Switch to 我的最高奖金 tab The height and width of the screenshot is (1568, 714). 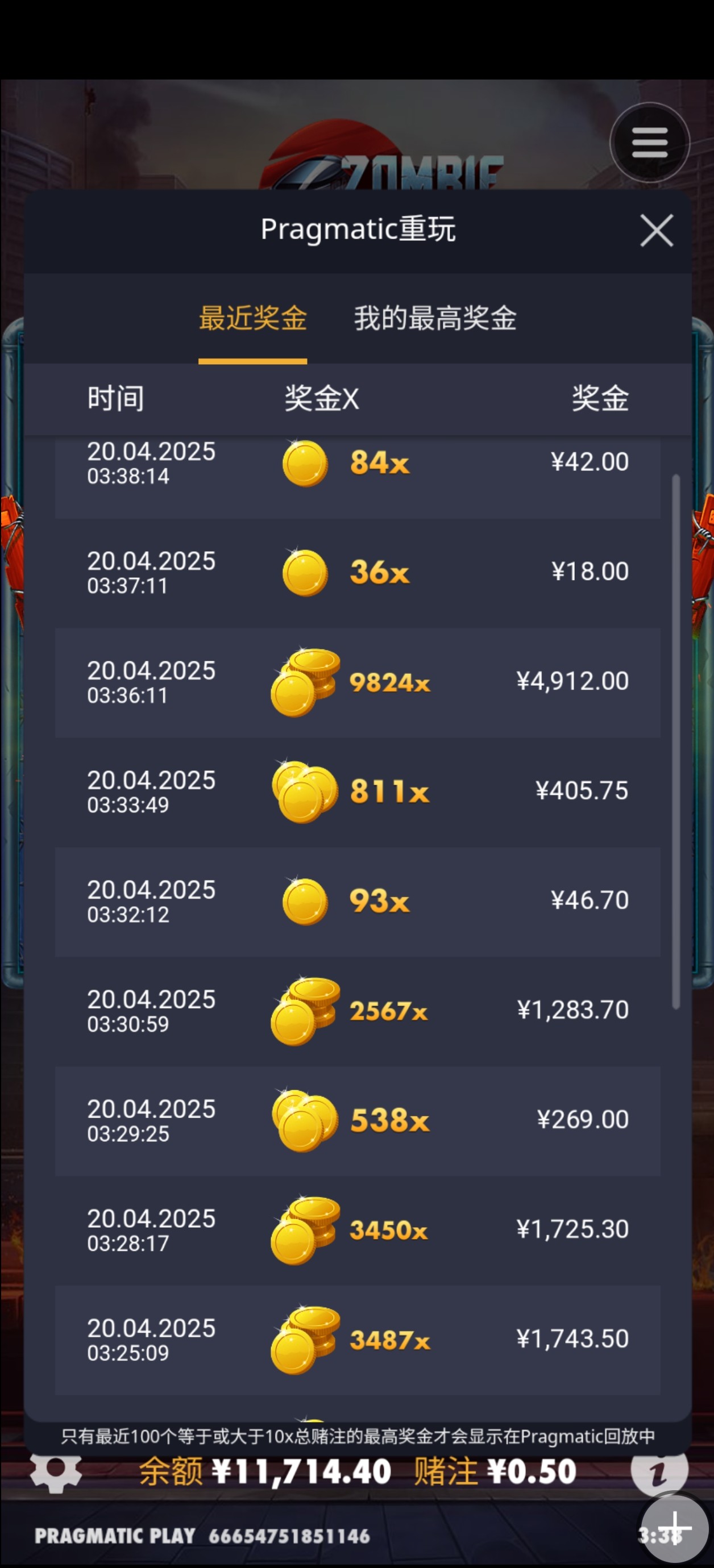click(435, 318)
